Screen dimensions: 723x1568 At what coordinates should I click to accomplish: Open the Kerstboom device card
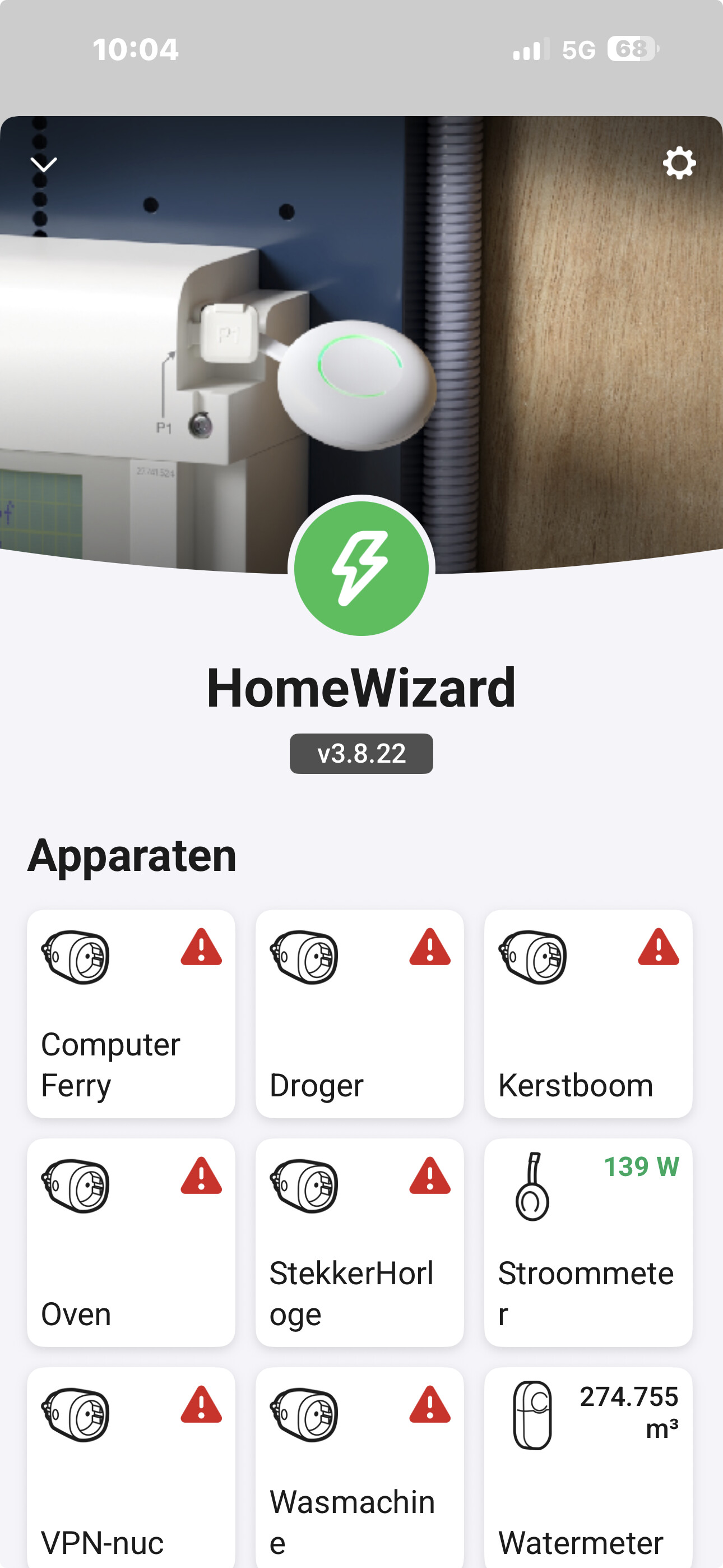(588, 1013)
